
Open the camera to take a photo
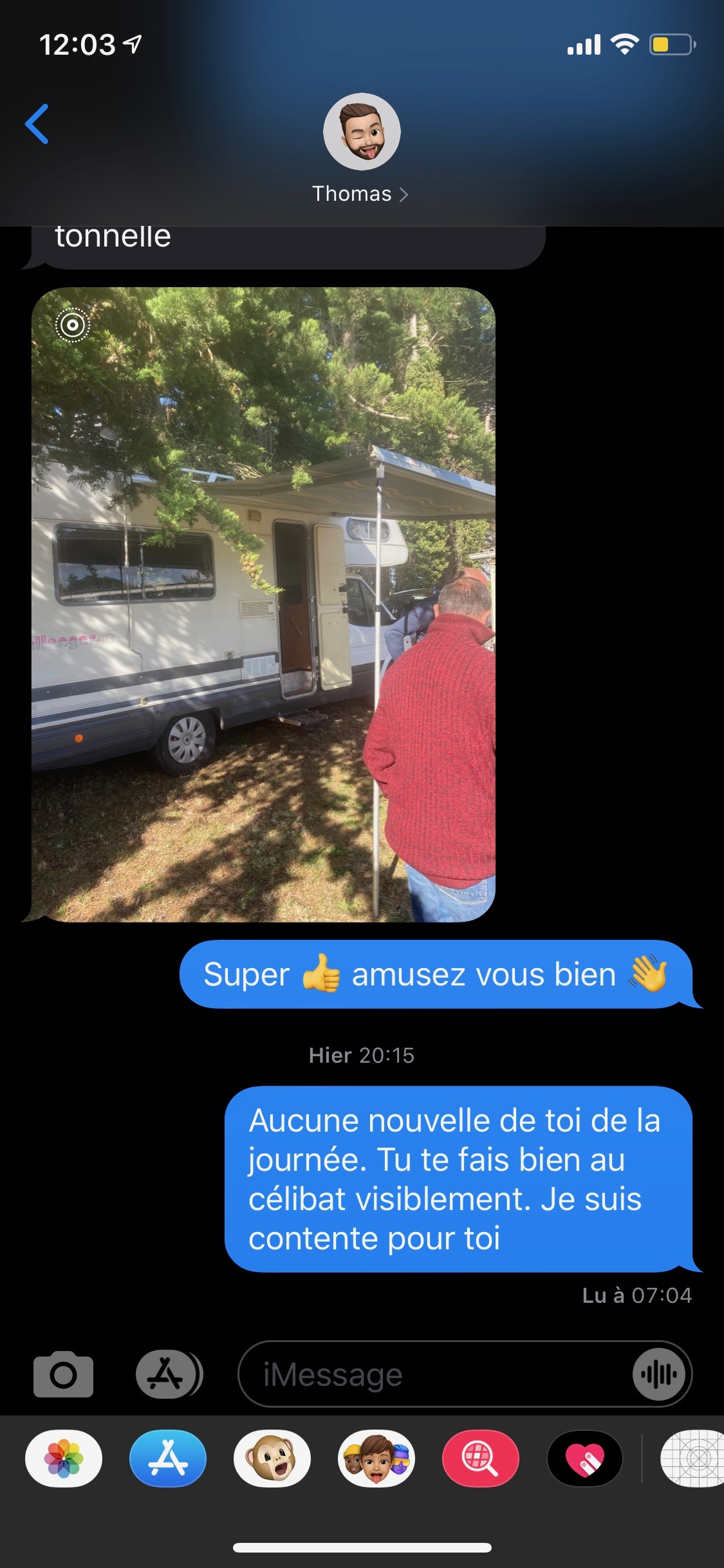pos(63,1374)
